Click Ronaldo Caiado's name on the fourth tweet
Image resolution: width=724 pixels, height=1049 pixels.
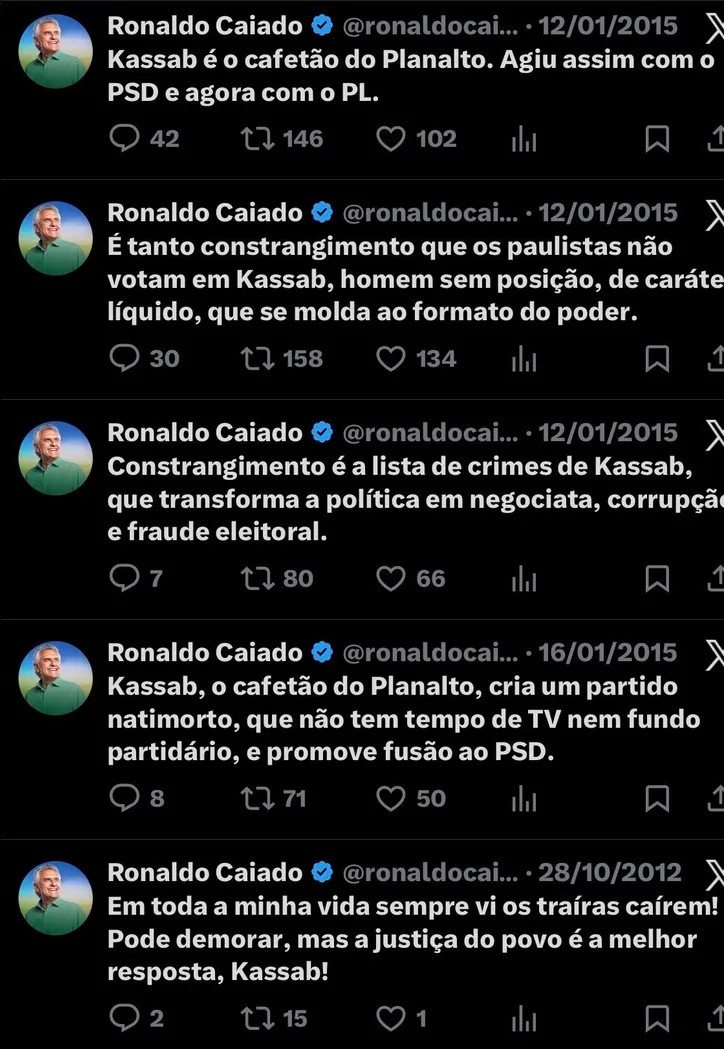pos(204,652)
